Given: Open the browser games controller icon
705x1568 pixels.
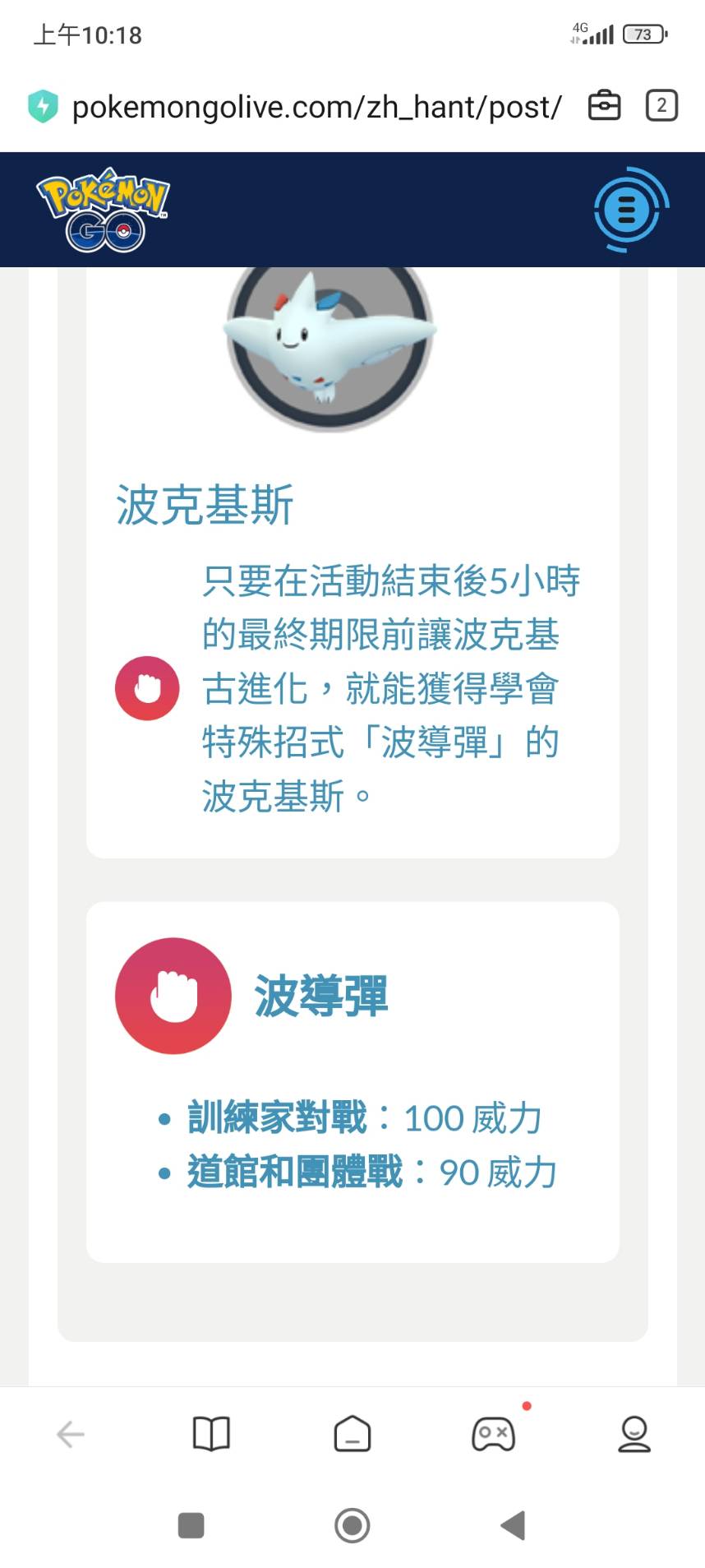Looking at the screenshot, I should pyautogui.click(x=493, y=1435).
